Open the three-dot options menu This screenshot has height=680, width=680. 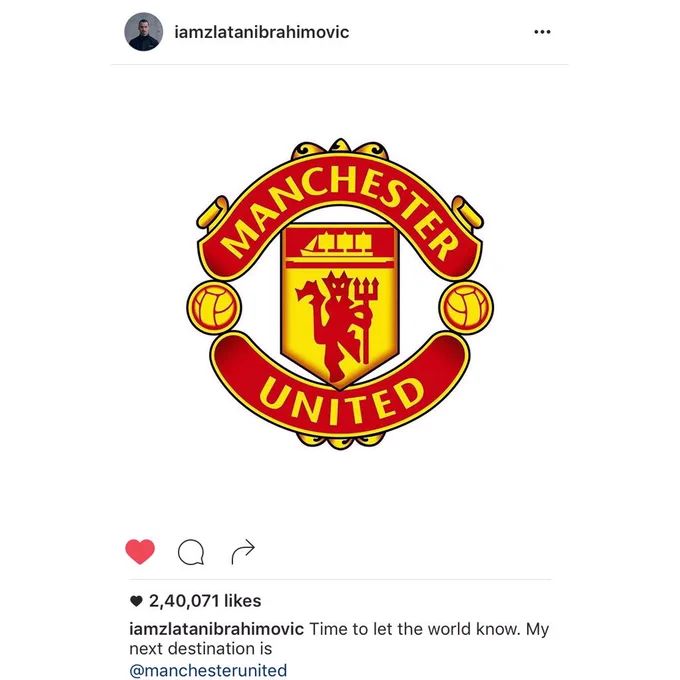coord(542,32)
